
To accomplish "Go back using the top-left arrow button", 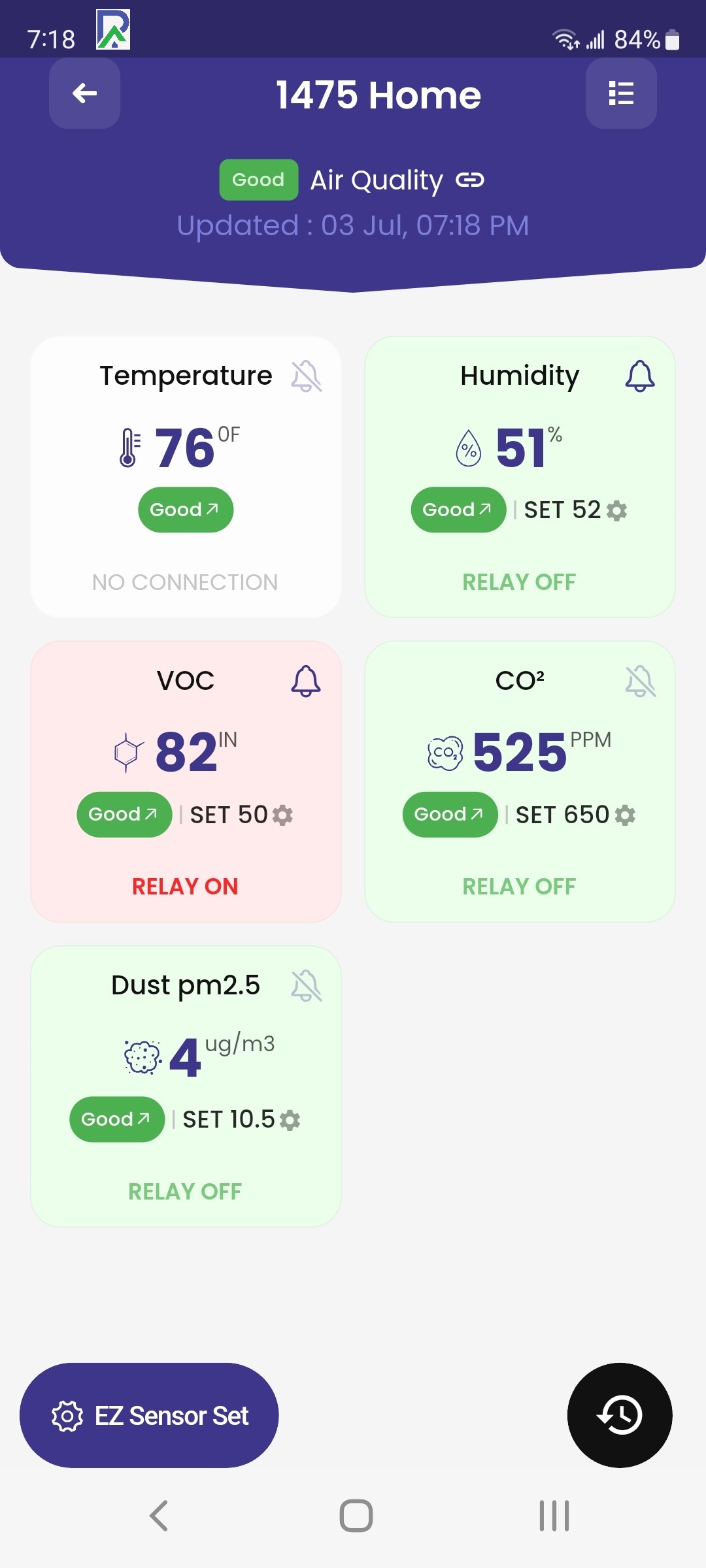I will [84, 93].
